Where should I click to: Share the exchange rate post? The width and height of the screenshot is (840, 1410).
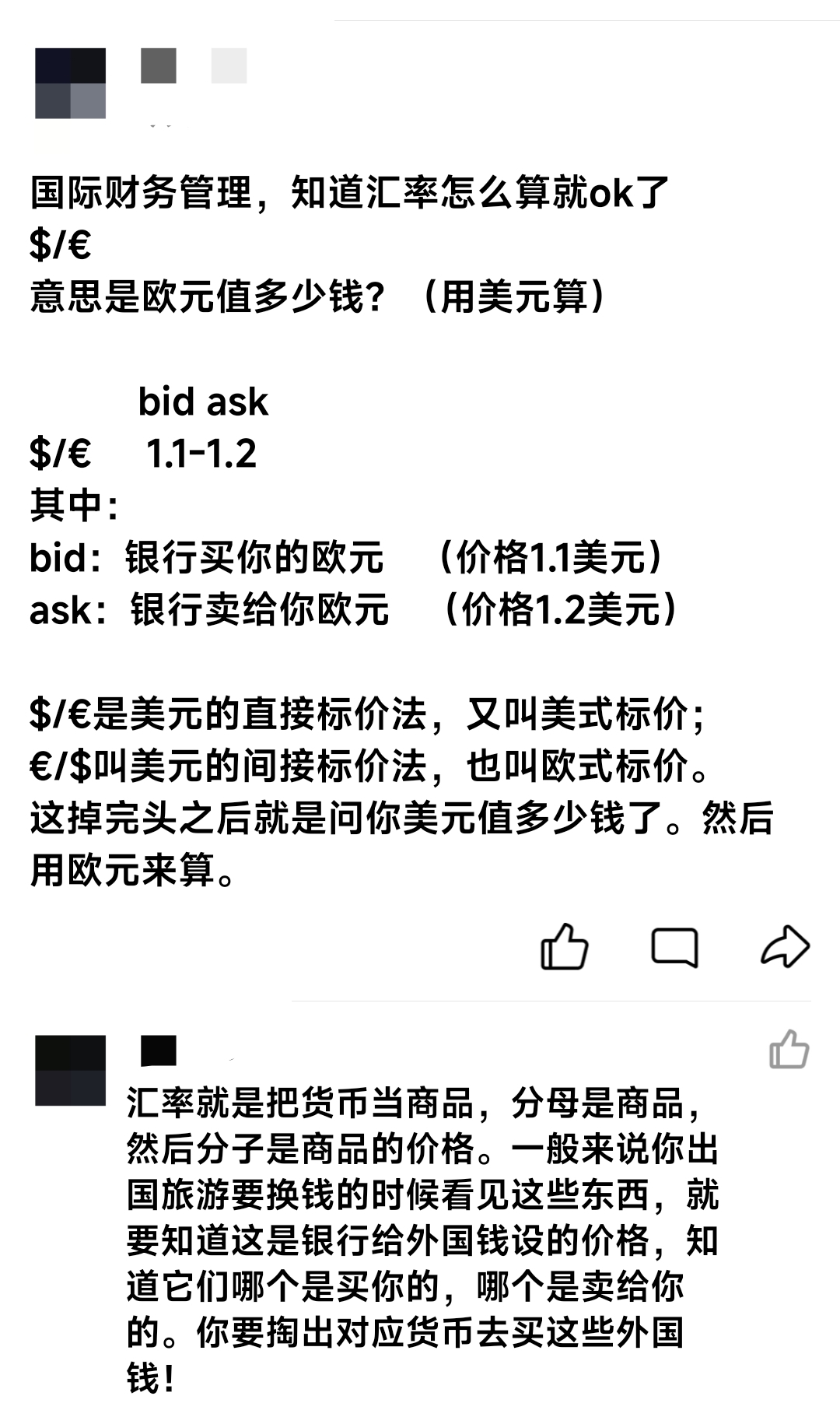tap(785, 946)
